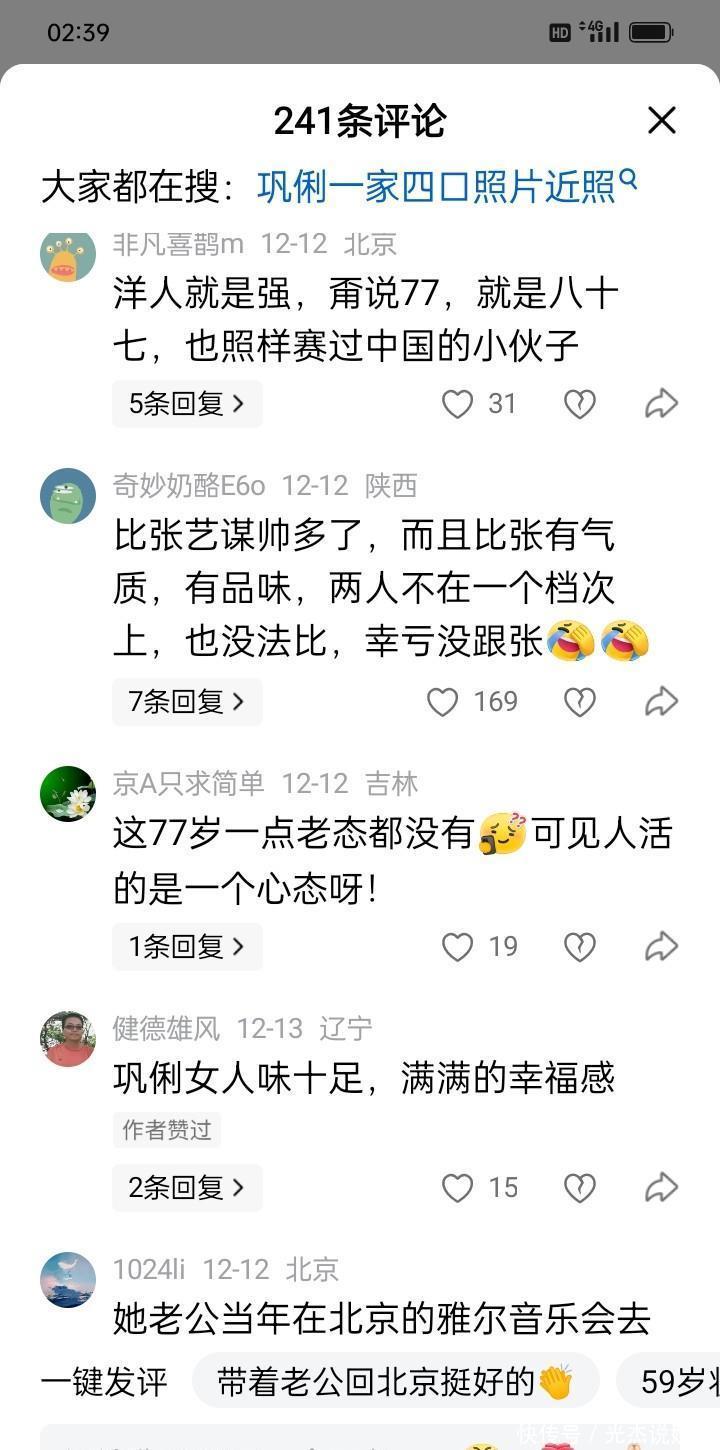This screenshot has width=720, height=1450.
Task: Like 京A只求简单's comment
Action: (x=458, y=946)
